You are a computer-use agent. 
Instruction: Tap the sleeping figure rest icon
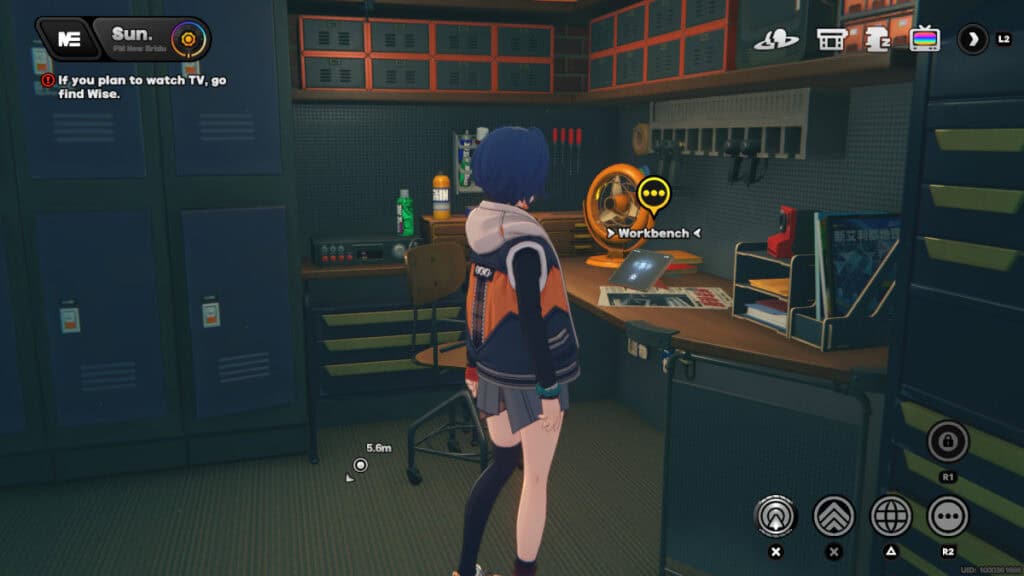(x=878, y=40)
